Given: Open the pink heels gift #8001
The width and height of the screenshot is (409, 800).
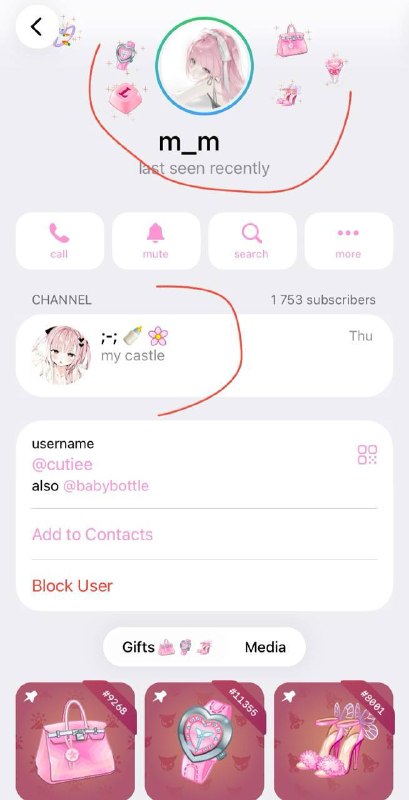Looking at the screenshot, I should (334, 741).
